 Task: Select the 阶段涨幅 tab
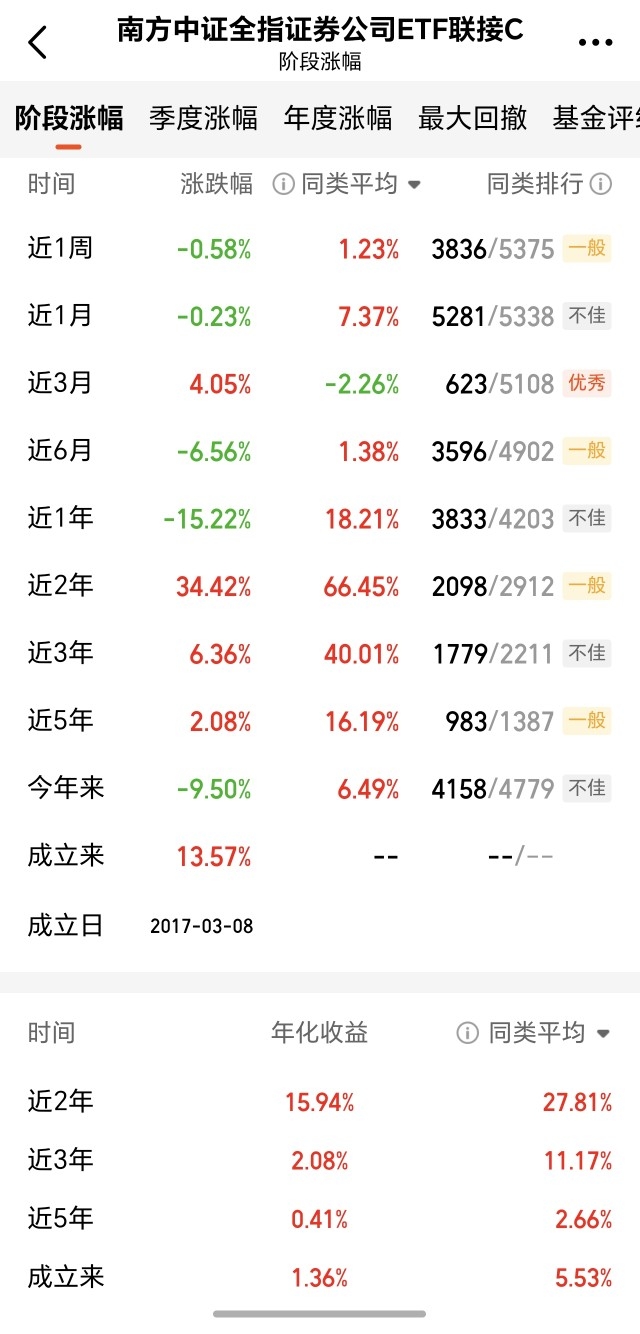69,118
